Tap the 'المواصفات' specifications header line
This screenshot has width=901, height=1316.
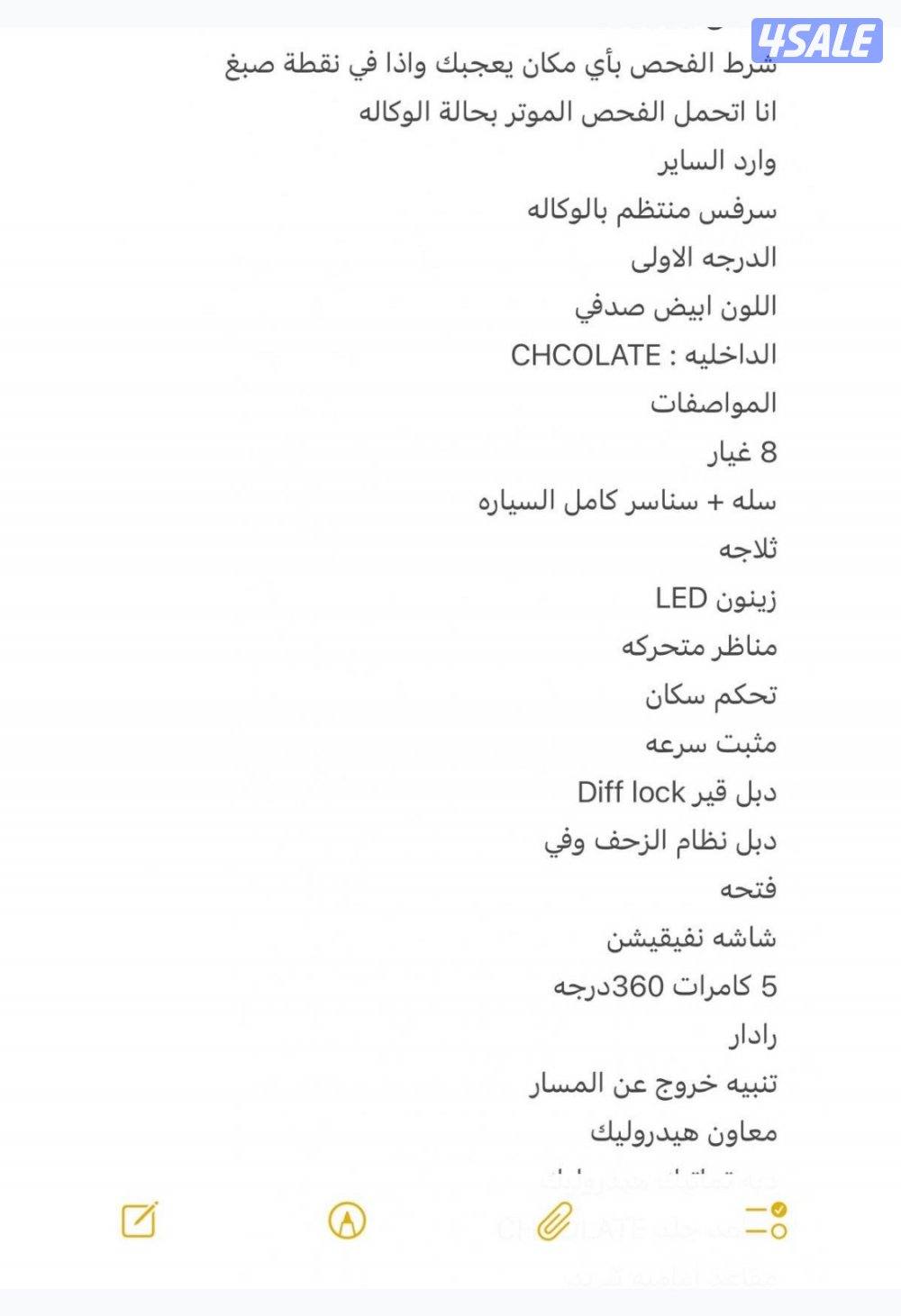point(716,403)
